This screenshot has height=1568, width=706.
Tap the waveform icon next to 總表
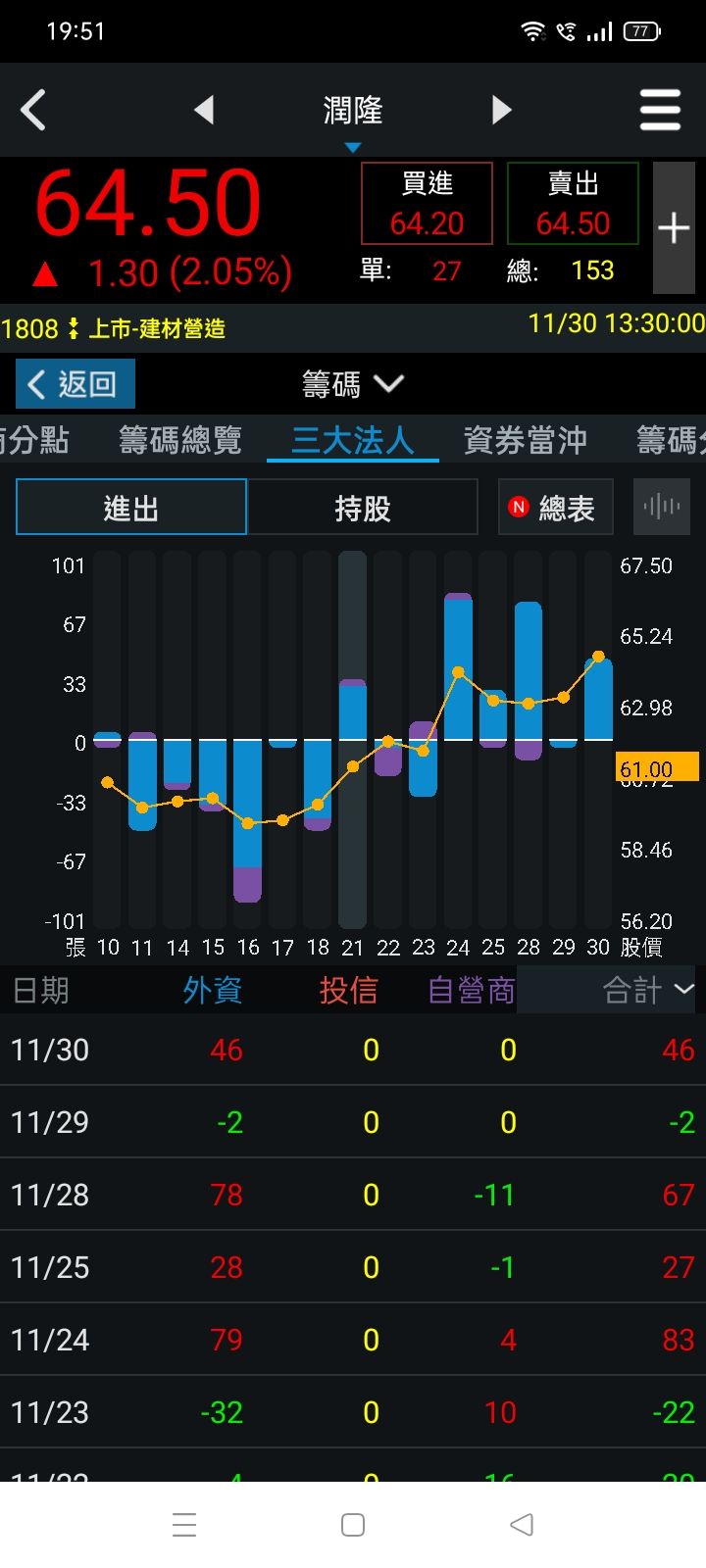pyautogui.click(x=662, y=507)
